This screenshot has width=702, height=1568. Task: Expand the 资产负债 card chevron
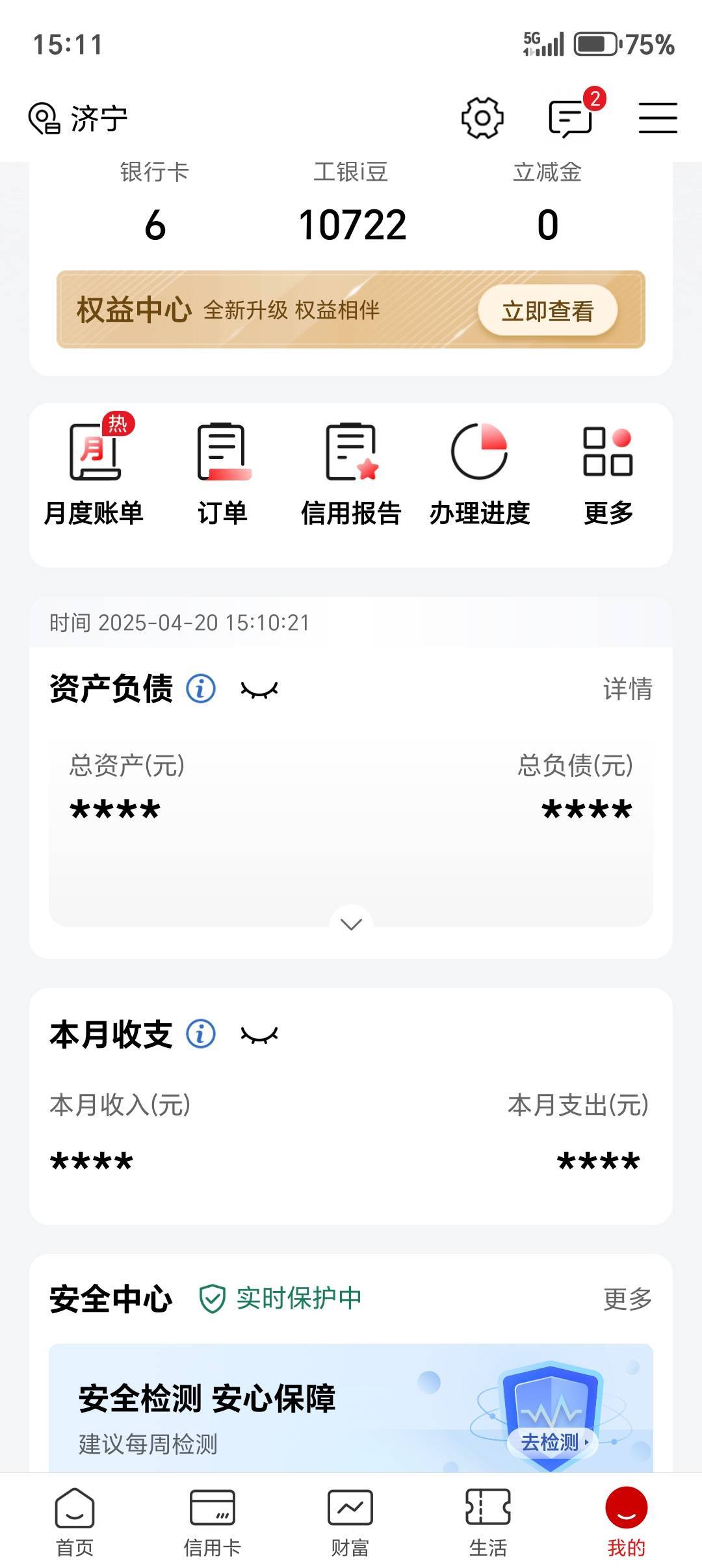(351, 924)
